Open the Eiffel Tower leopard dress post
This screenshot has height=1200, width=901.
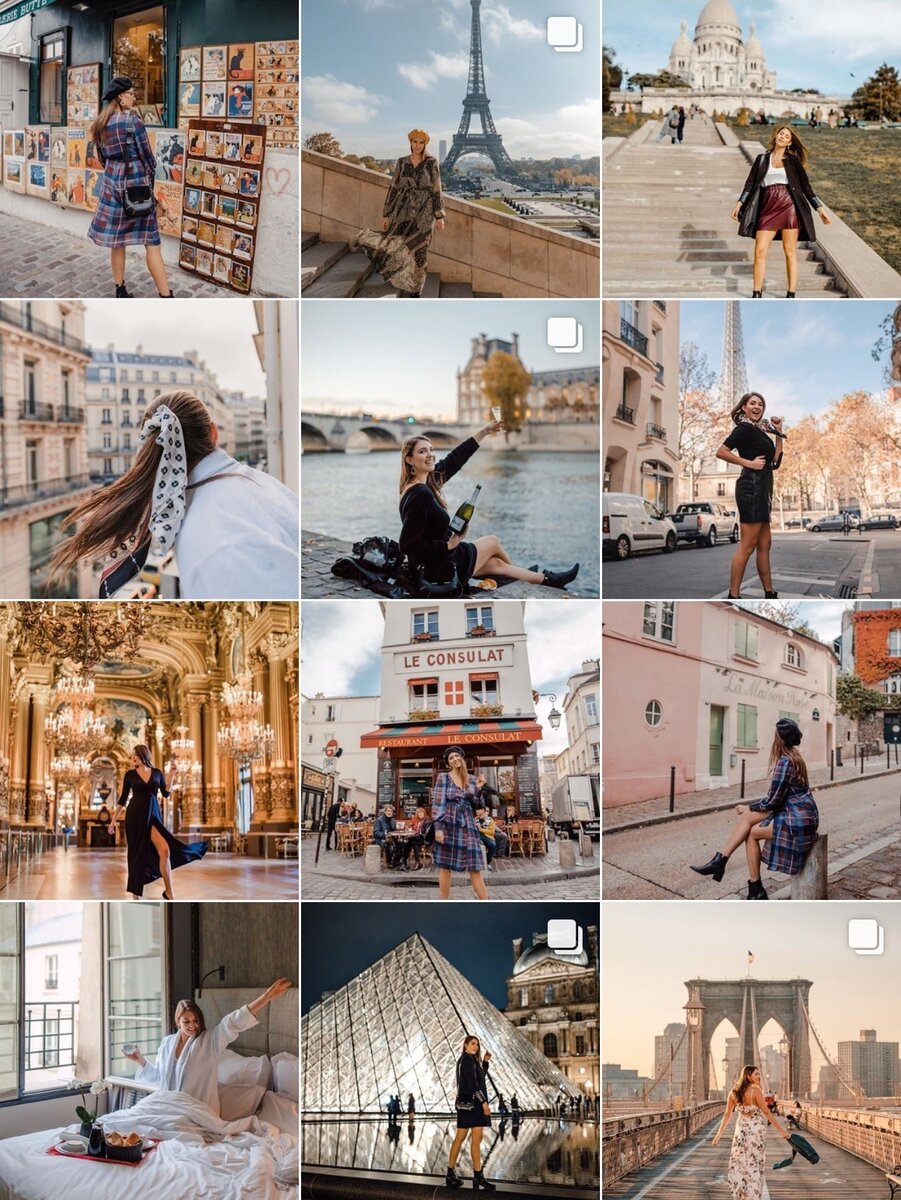[x=450, y=149]
